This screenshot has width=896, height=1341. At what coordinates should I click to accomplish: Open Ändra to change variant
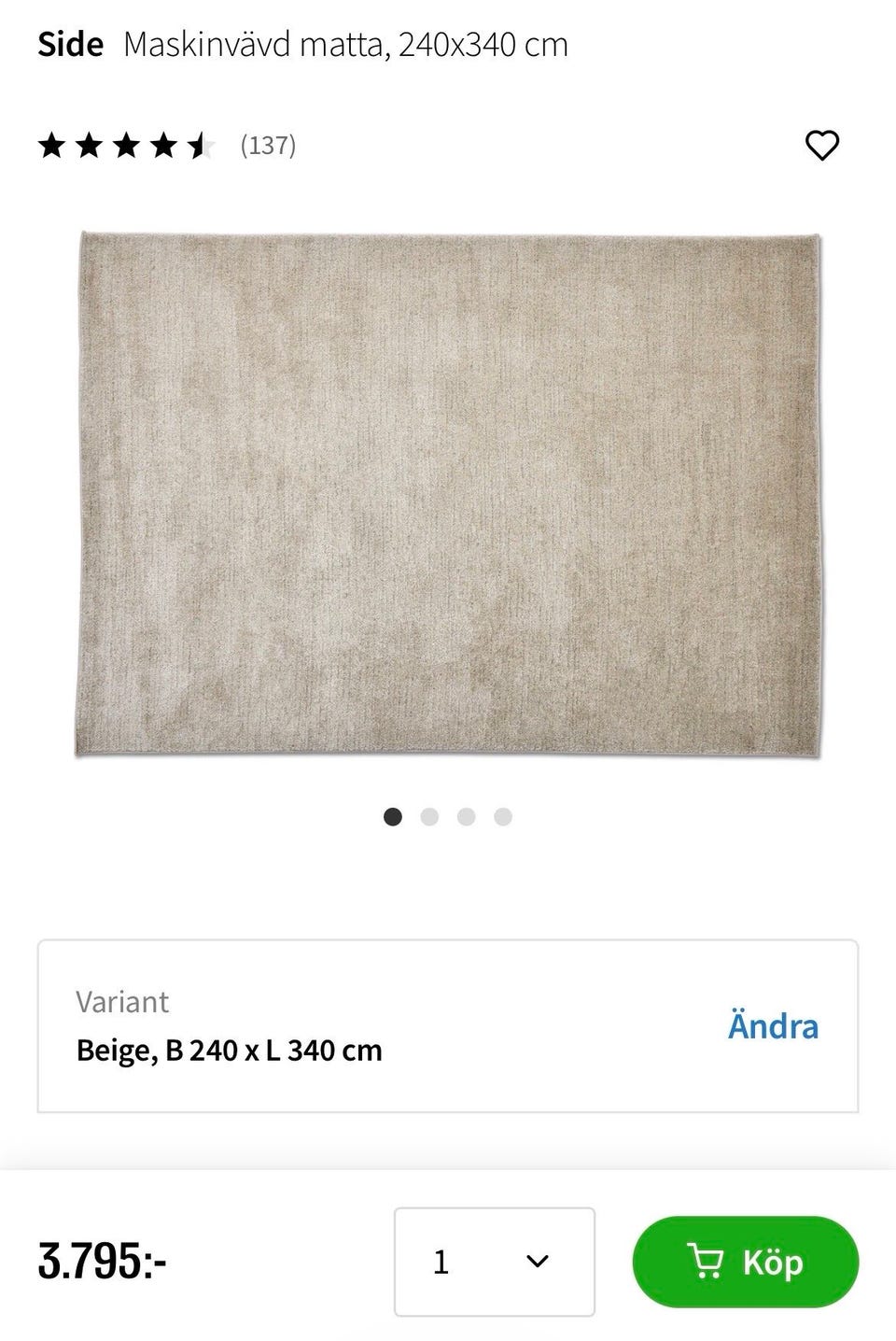773,1025
